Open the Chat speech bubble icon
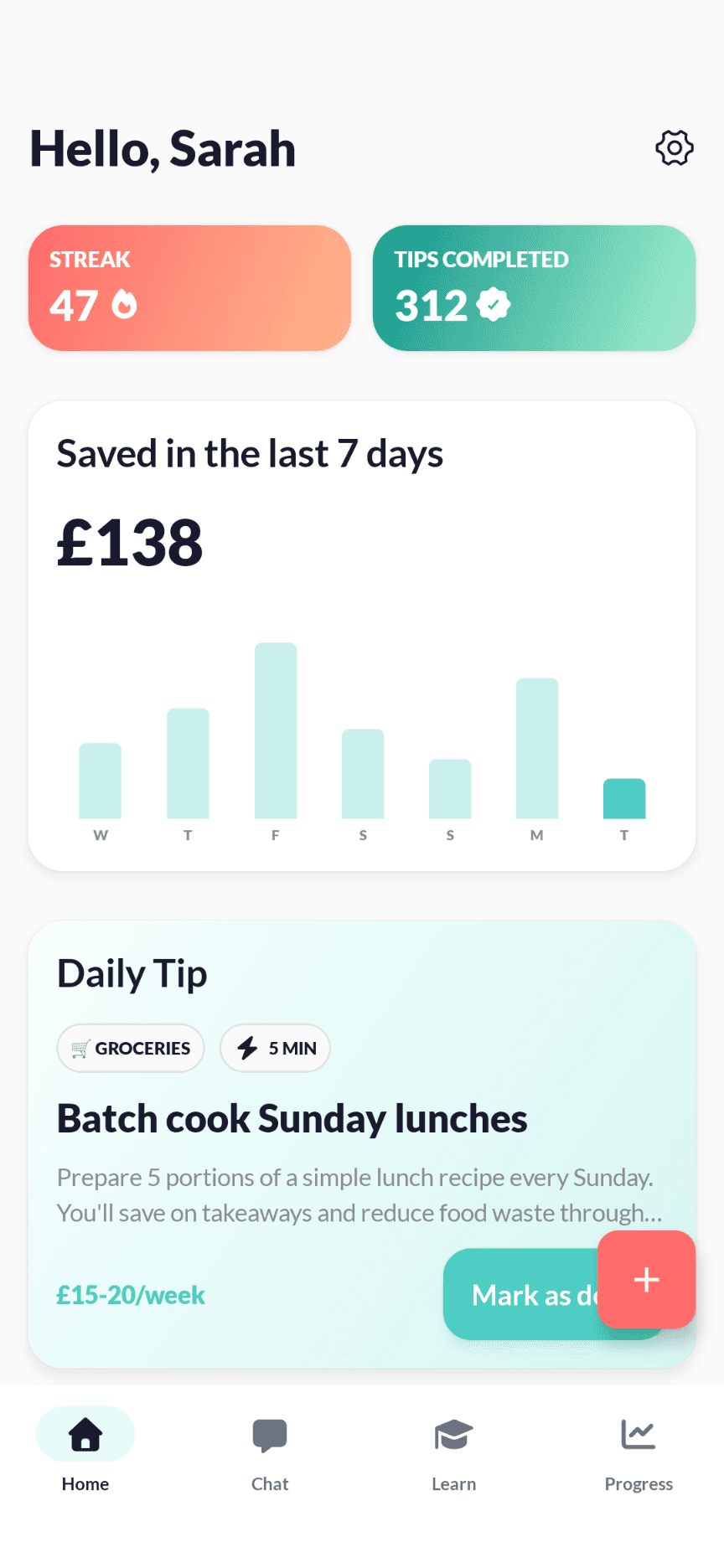This screenshot has height=1568, width=724. pyautogui.click(x=270, y=1432)
